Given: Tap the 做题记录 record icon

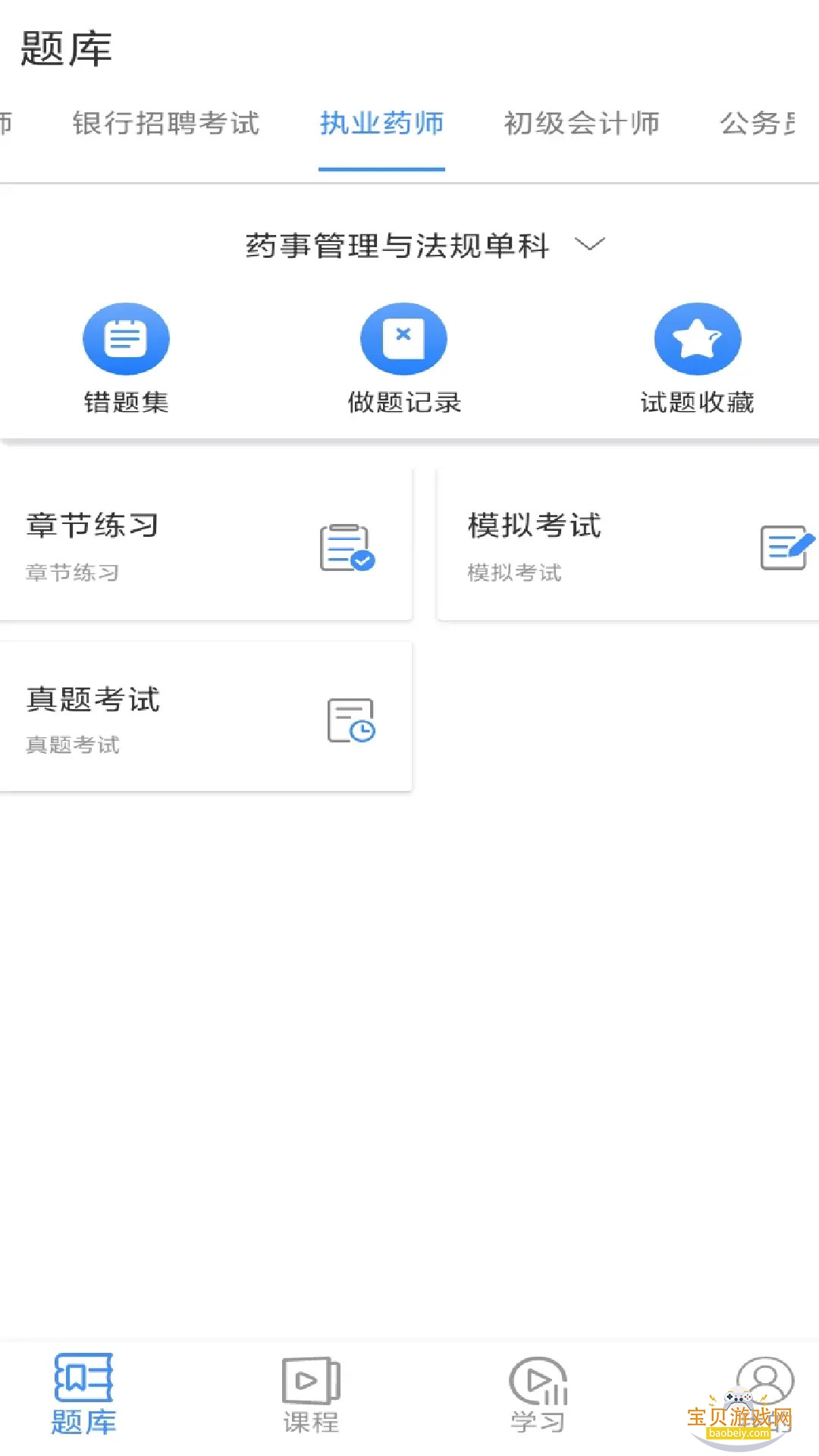Looking at the screenshot, I should coord(403,338).
